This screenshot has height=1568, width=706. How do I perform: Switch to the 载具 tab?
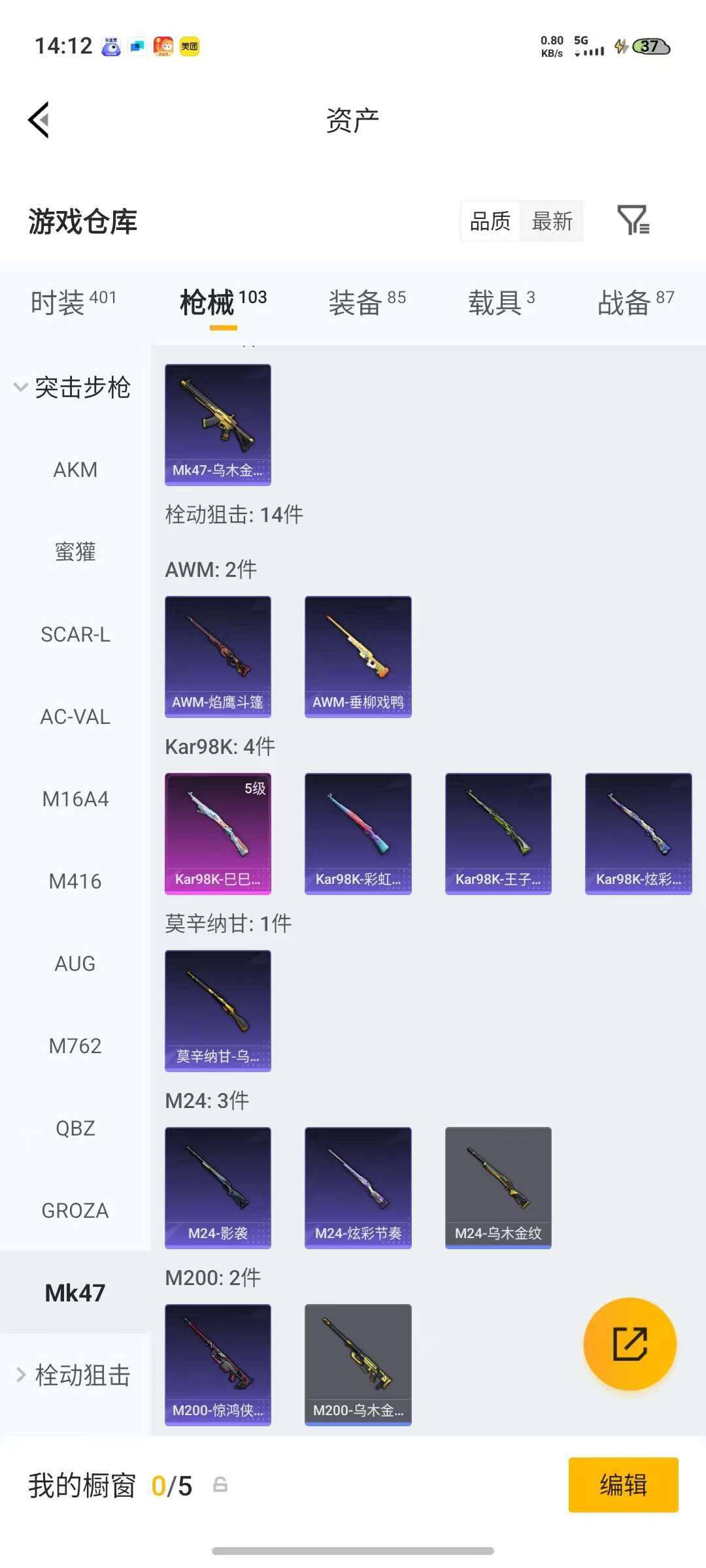501,302
